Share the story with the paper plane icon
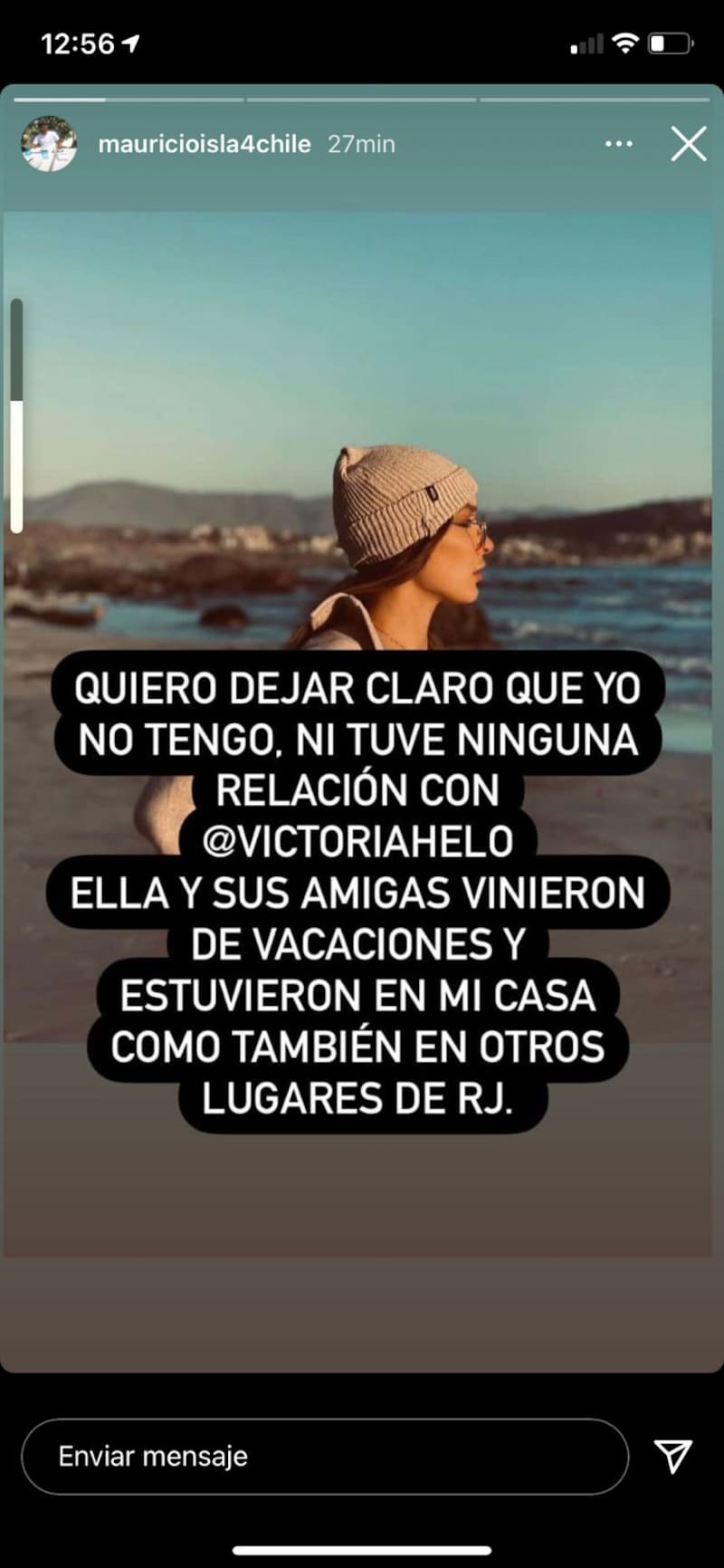 [x=672, y=1456]
